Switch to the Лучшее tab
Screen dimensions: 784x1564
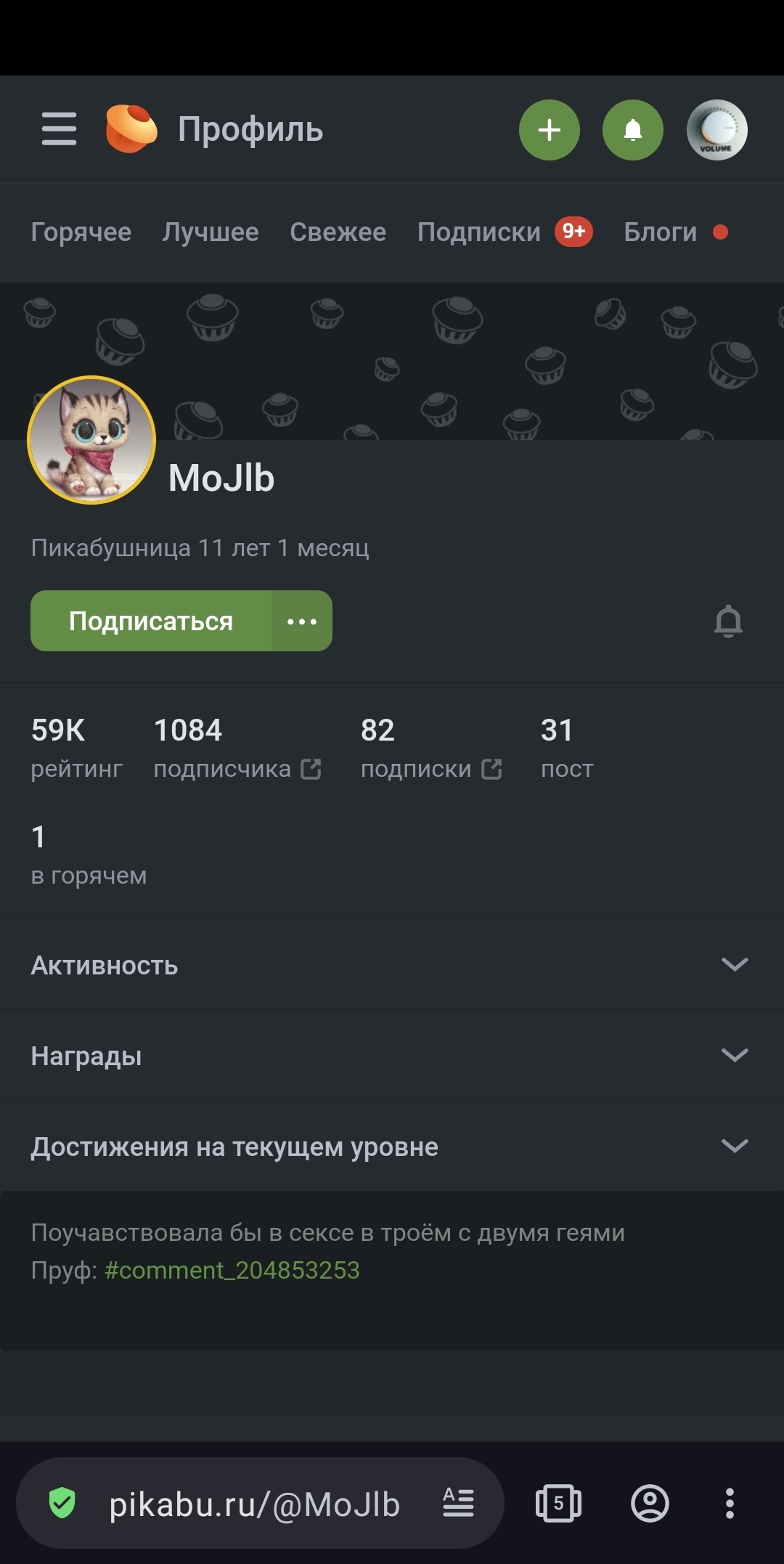[211, 232]
